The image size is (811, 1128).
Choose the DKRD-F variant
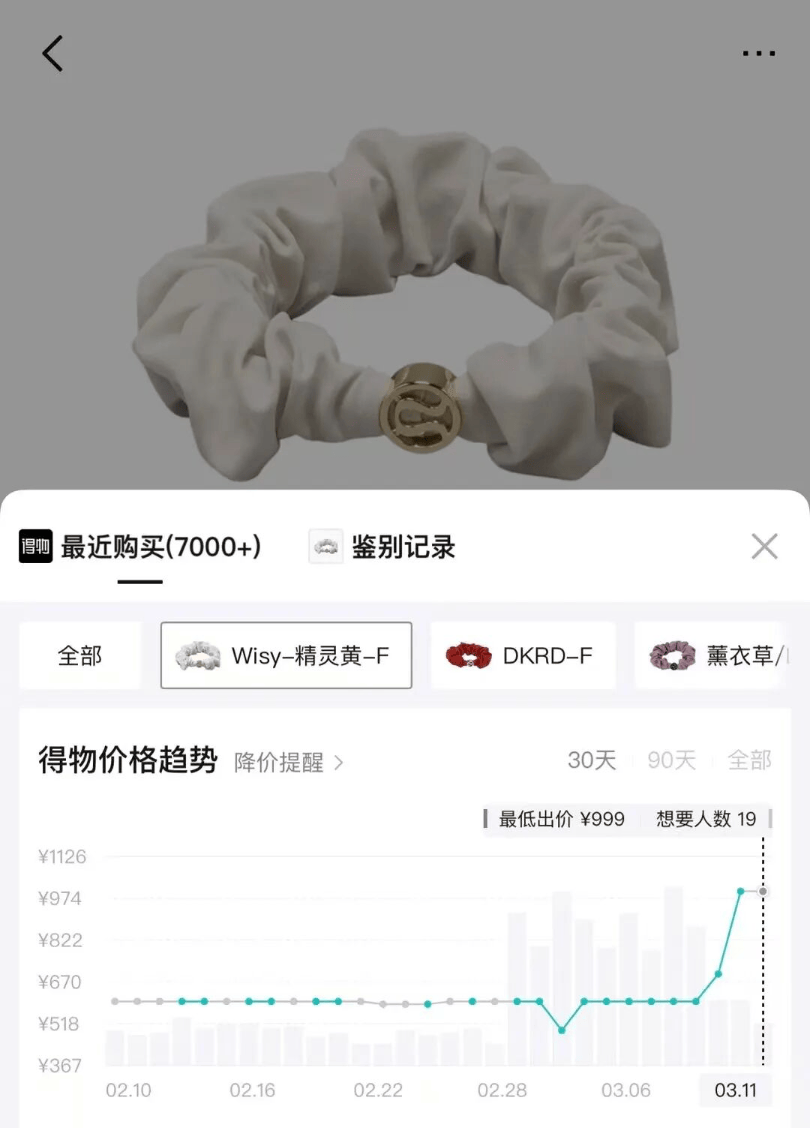522,656
